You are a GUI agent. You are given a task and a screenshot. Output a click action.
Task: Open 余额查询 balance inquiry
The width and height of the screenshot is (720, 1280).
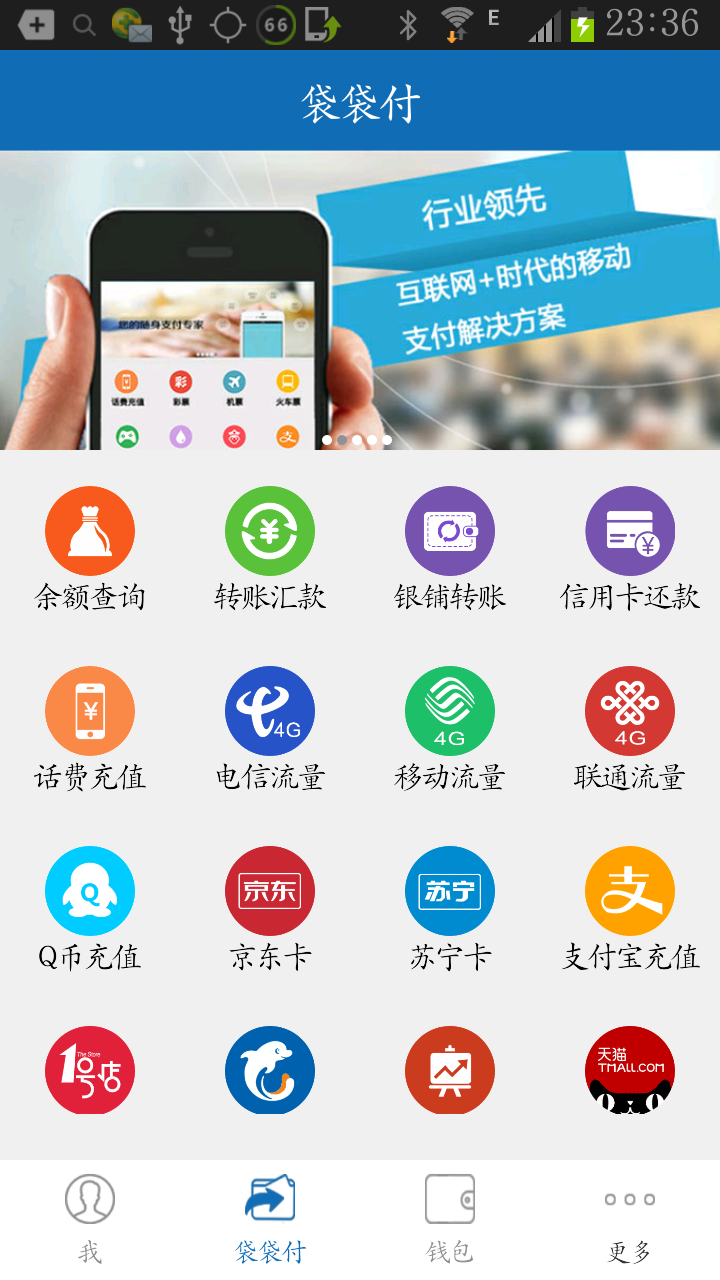[90, 549]
